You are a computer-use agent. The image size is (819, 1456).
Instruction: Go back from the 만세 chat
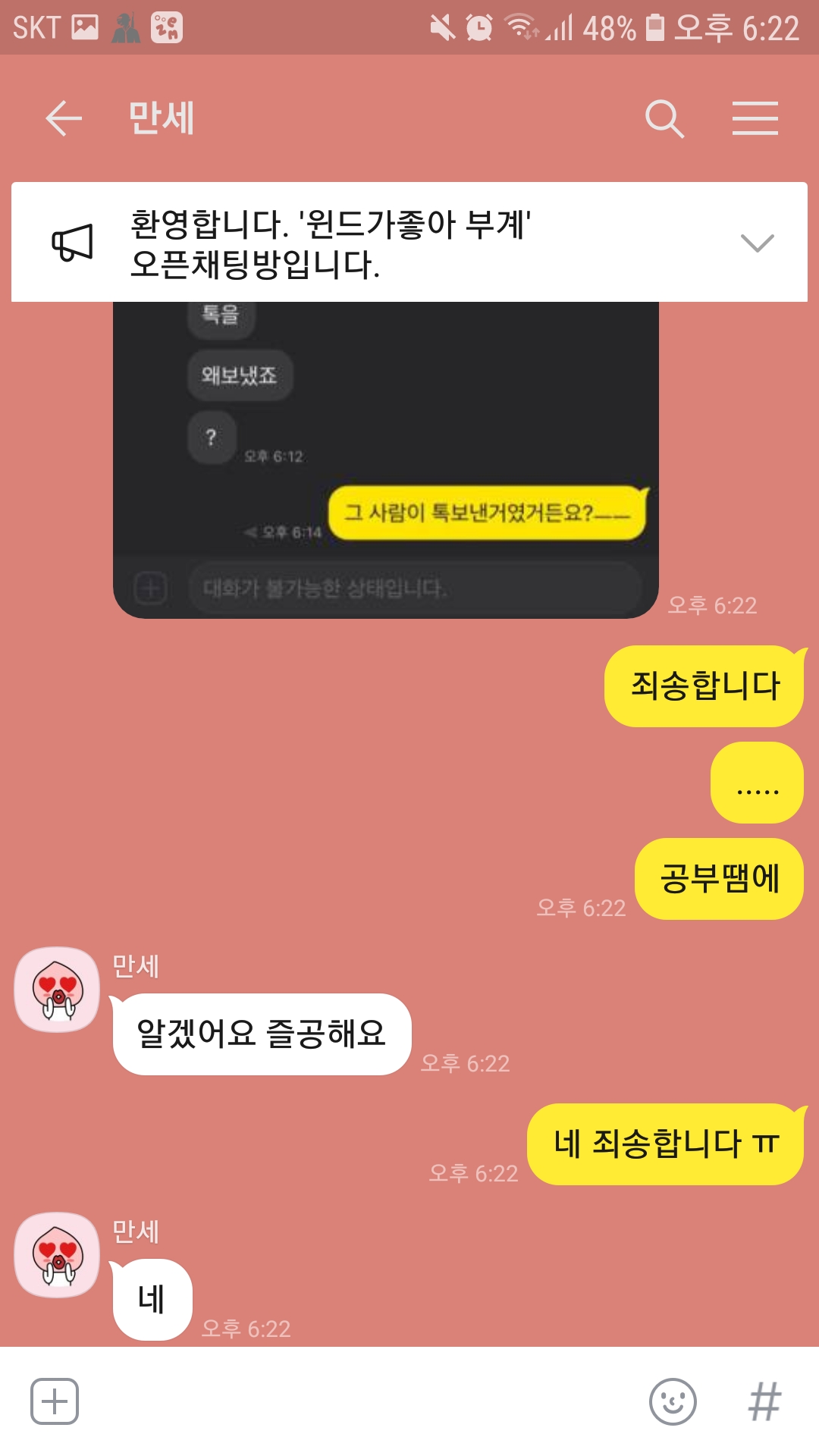coord(64,119)
